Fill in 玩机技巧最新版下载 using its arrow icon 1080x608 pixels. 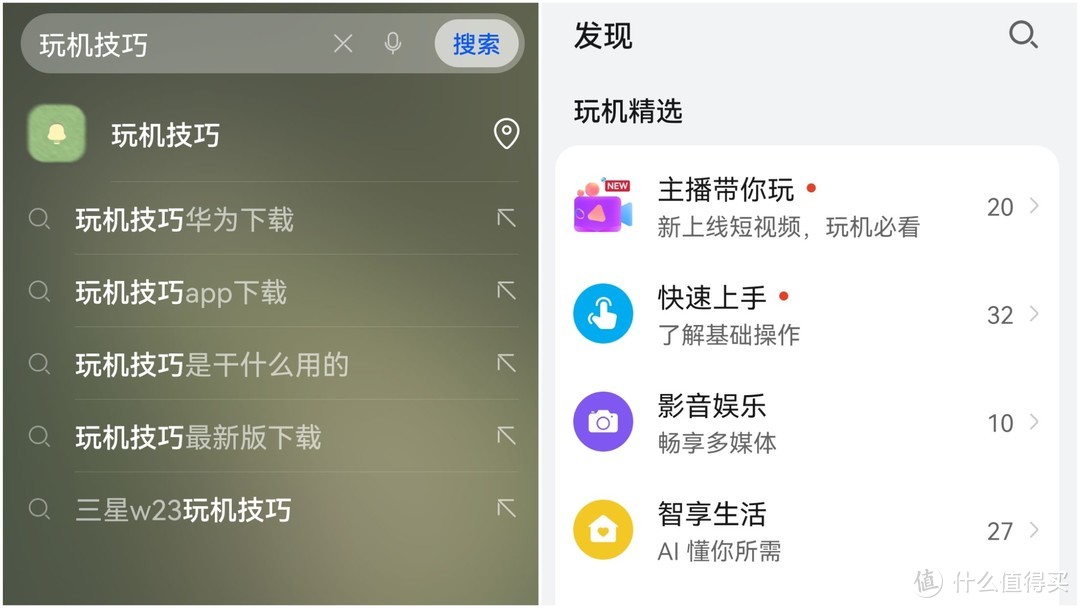click(506, 436)
